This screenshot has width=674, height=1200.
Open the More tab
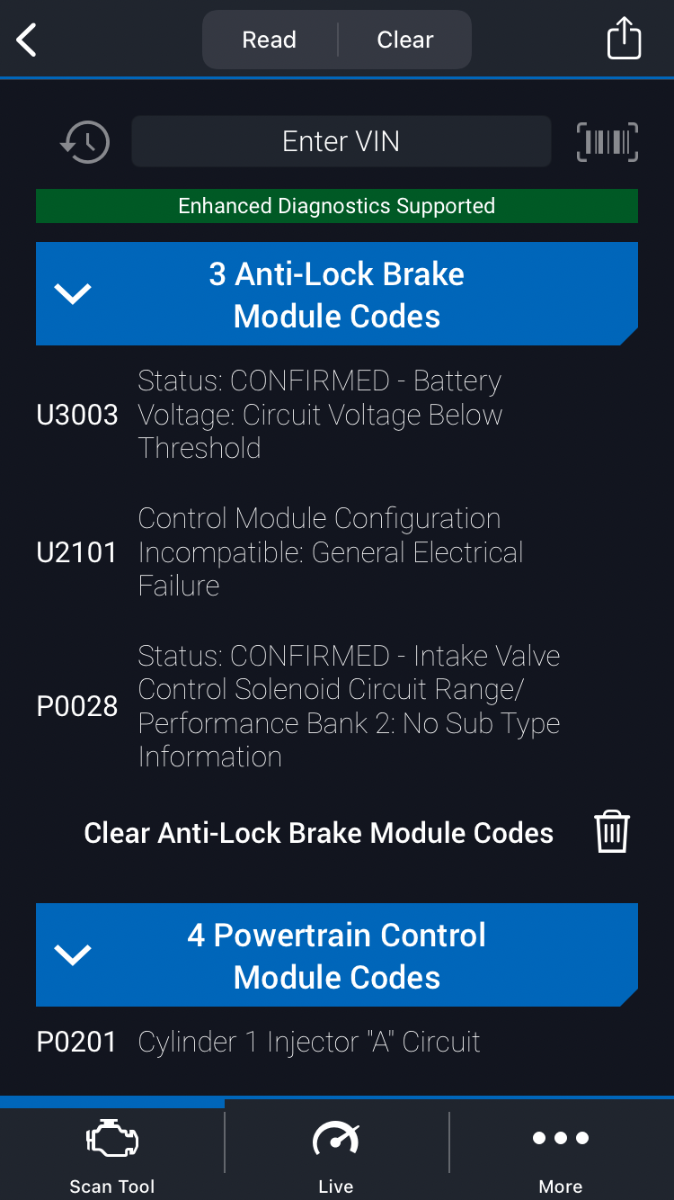[561, 1156]
